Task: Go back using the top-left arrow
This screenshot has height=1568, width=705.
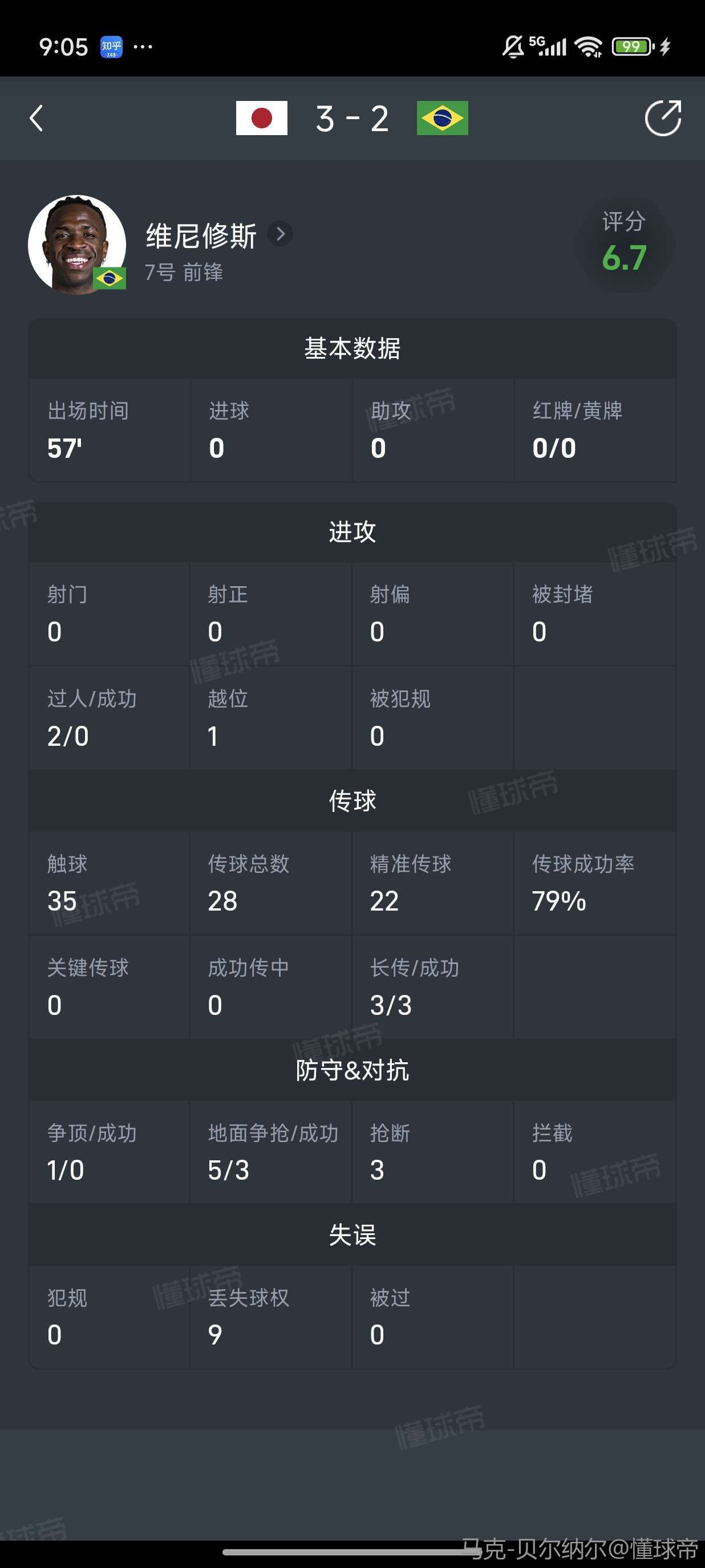Action: pyautogui.click(x=37, y=118)
